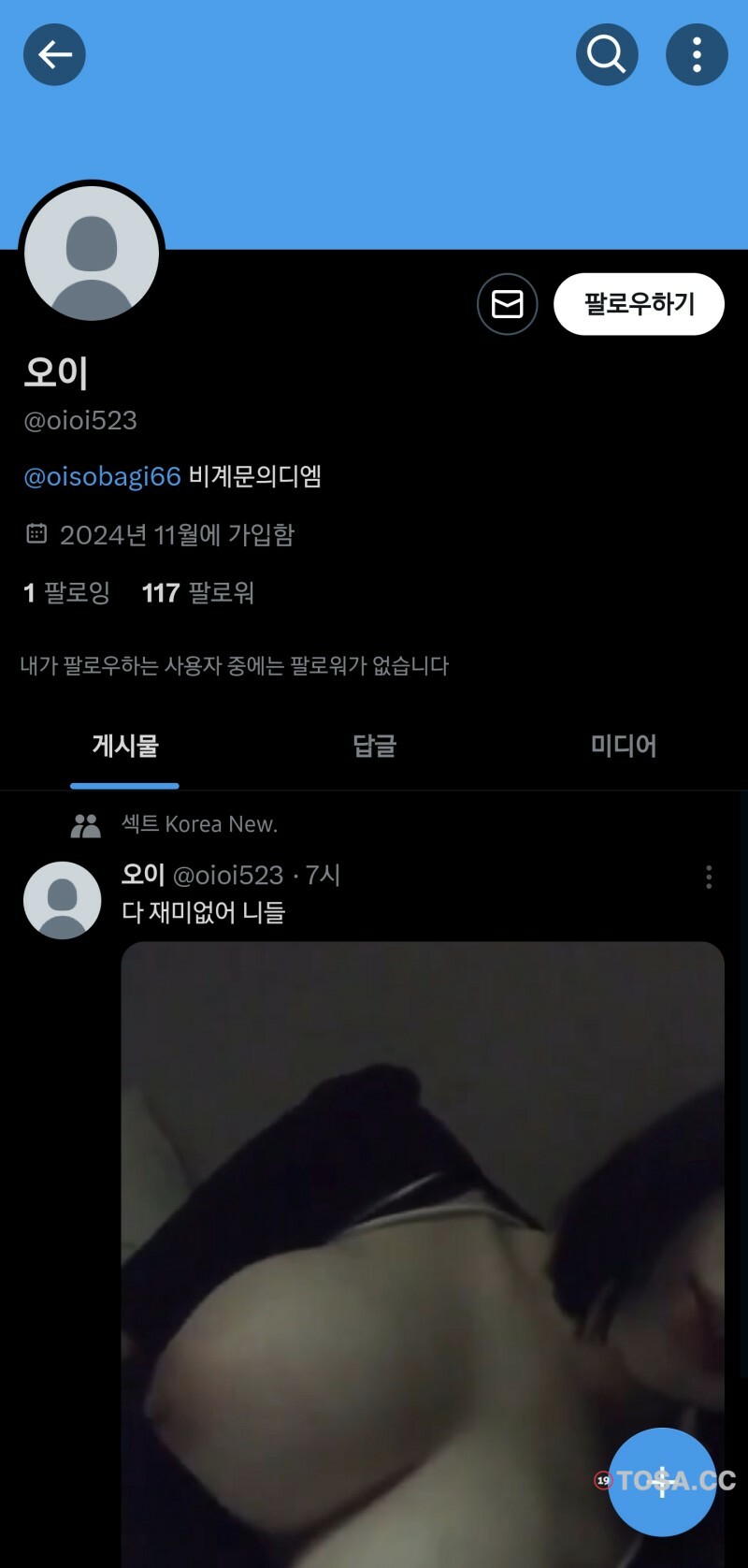Tap the floating compose post button

tap(662, 1481)
